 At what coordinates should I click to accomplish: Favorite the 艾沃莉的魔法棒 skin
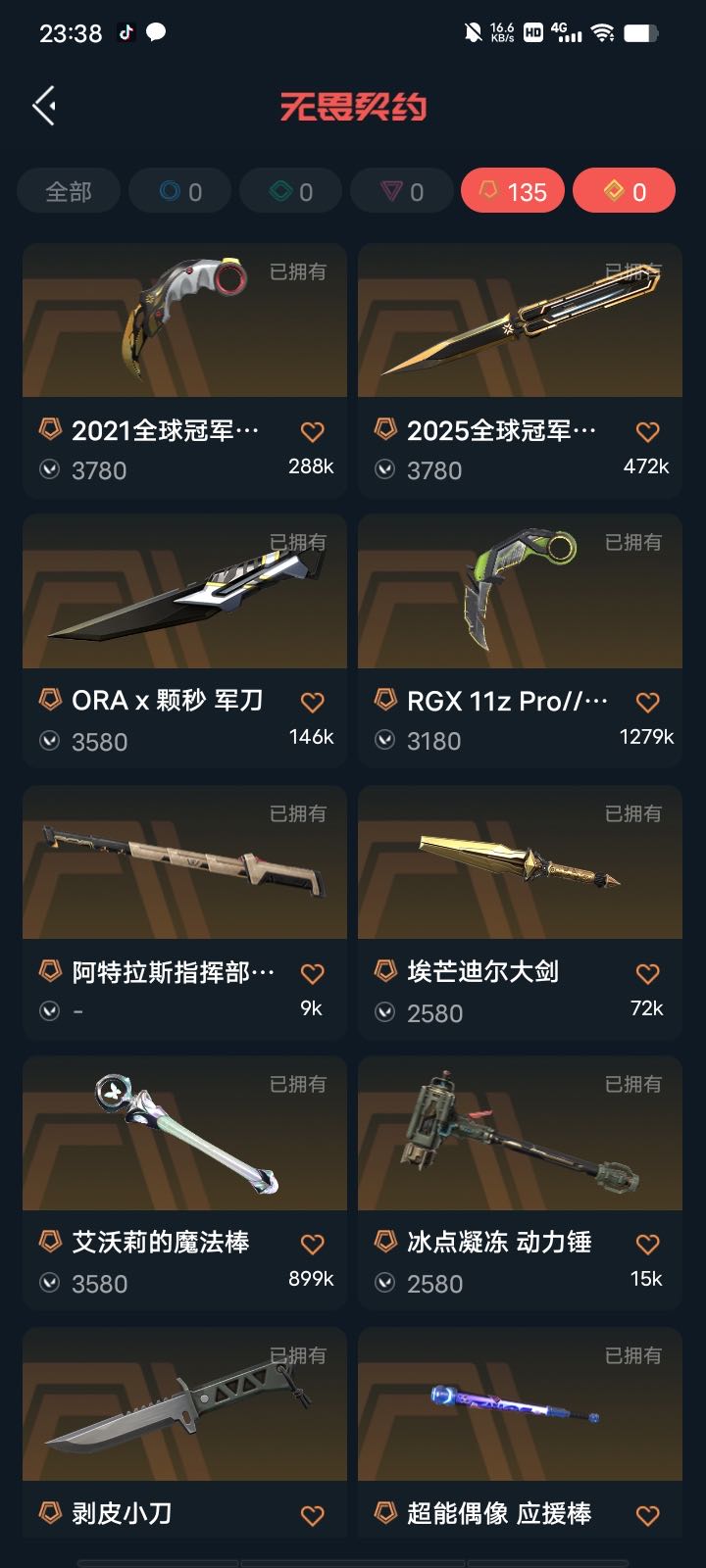pyautogui.click(x=312, y=1244)
